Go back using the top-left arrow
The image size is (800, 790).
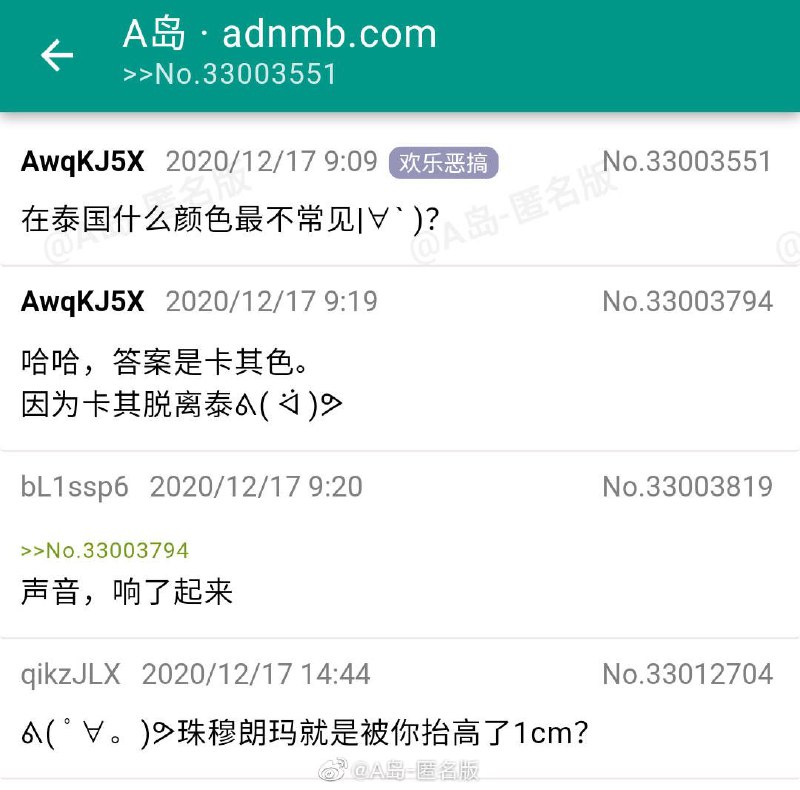click(57, 55)
